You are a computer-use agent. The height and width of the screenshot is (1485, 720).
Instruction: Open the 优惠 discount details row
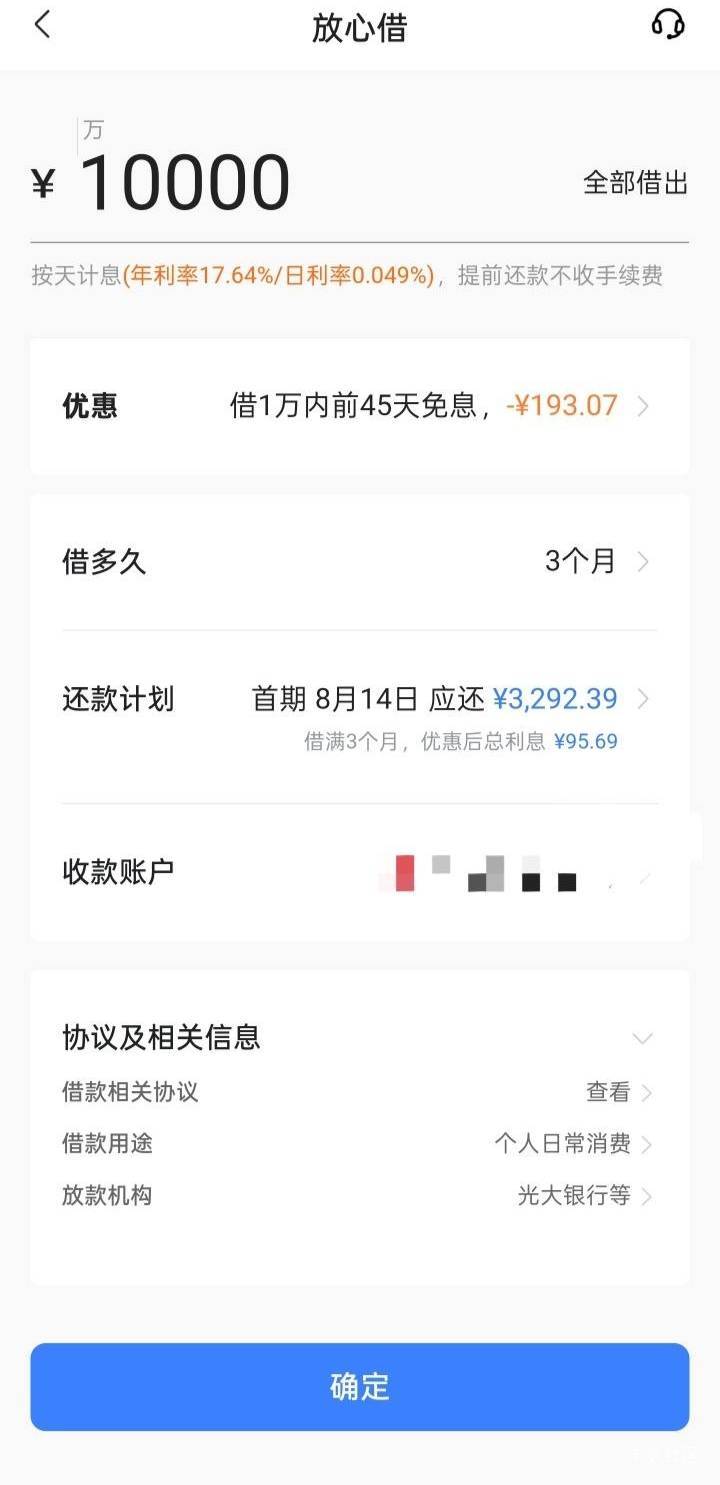coord(360,406)
